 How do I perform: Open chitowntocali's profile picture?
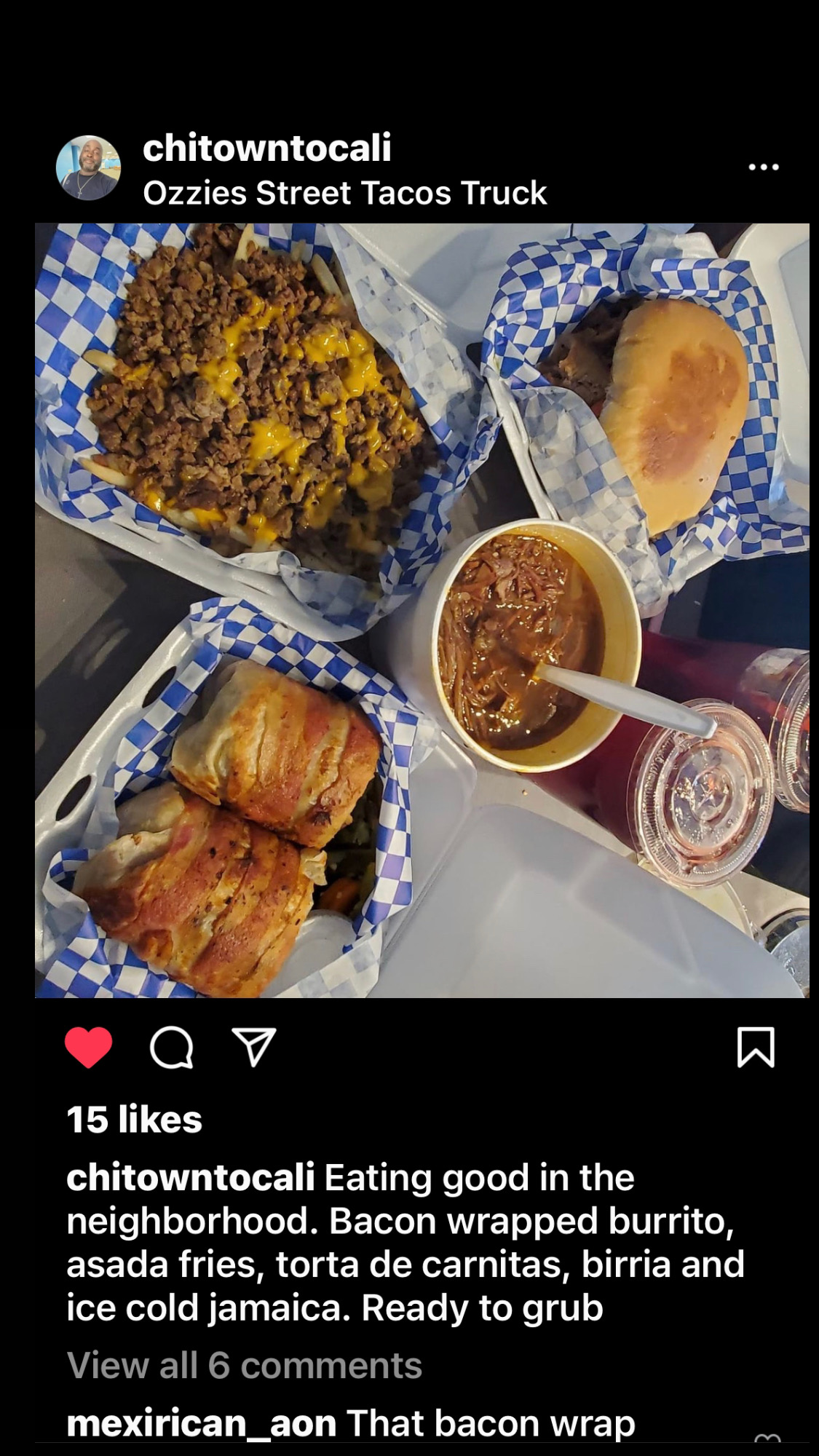(x=88, y=168)
